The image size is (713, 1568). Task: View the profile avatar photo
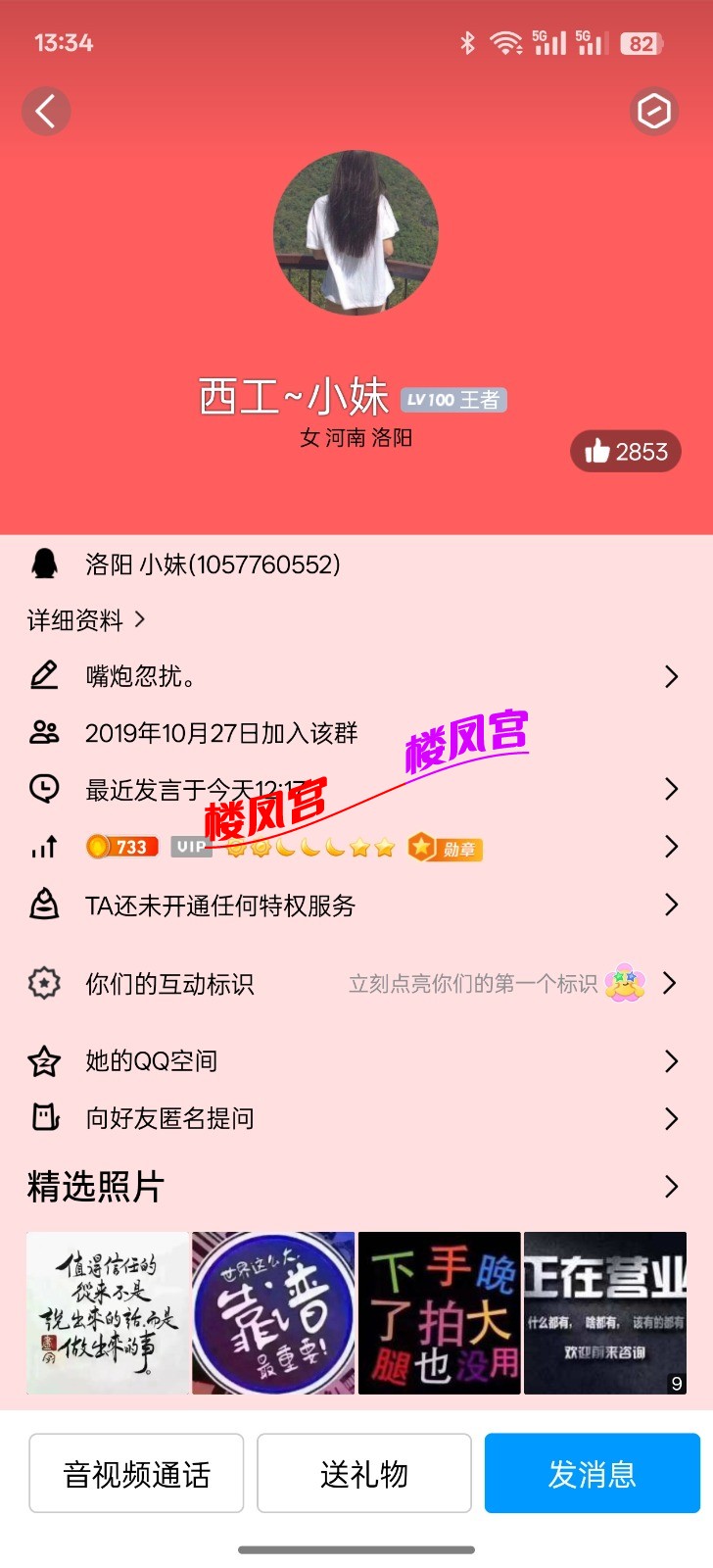356,233
